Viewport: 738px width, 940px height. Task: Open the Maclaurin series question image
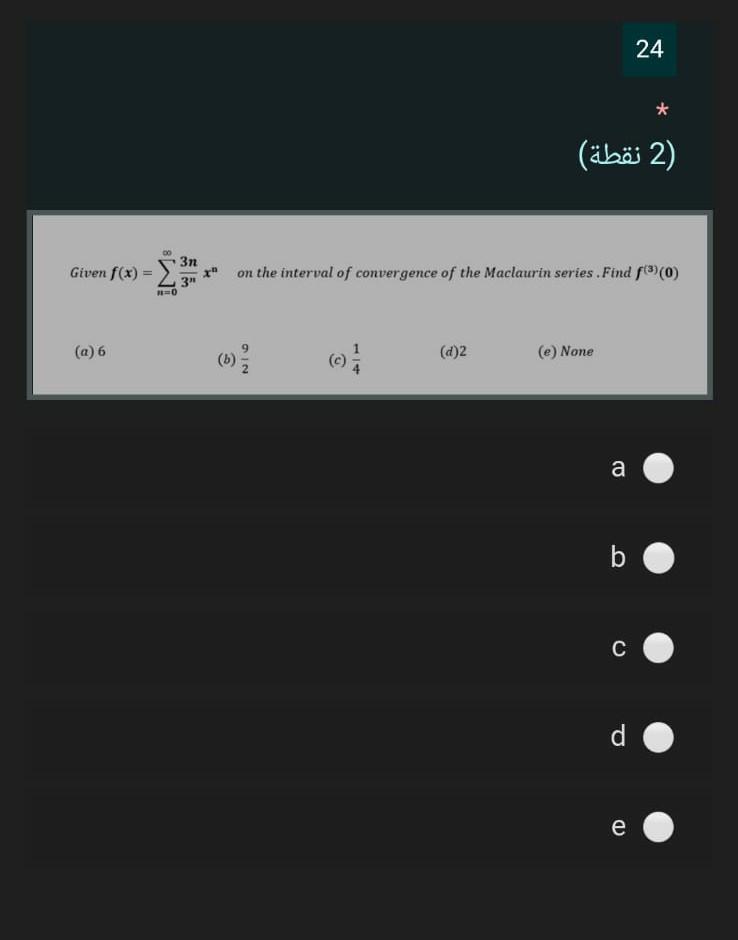point(369,305)
